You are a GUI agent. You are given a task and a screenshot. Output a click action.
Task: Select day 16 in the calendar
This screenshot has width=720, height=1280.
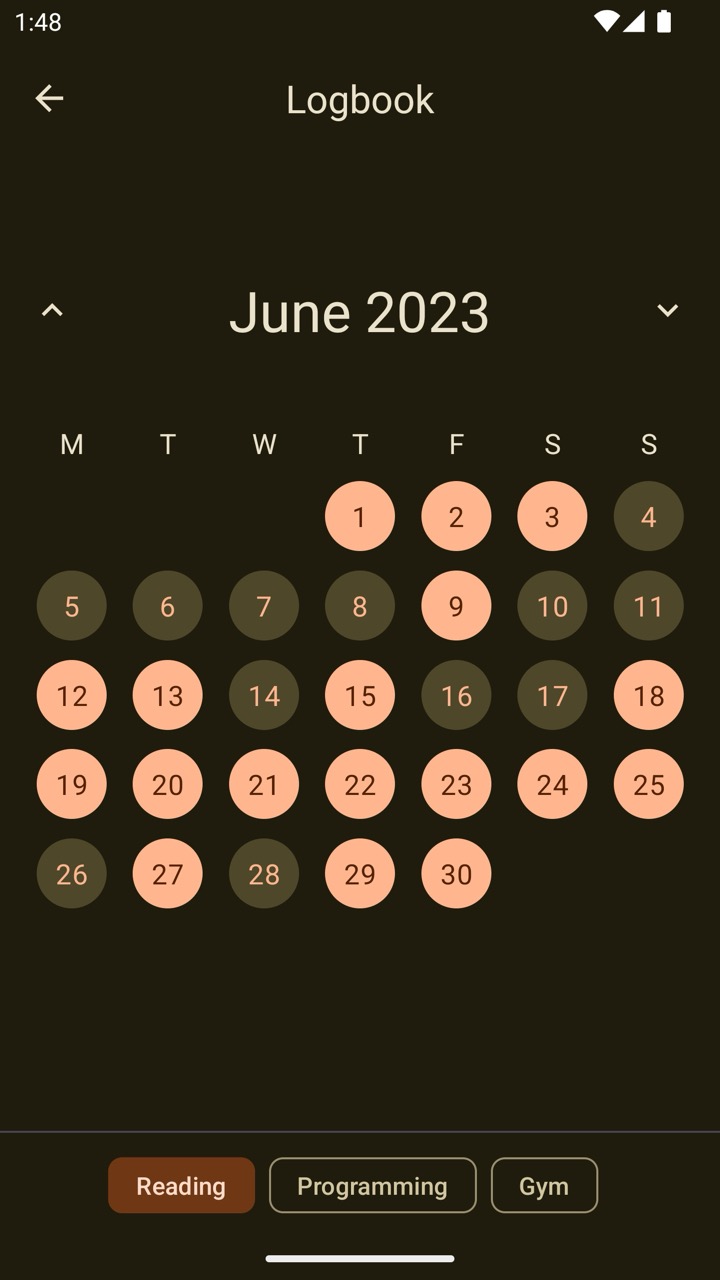pos(456,695)
